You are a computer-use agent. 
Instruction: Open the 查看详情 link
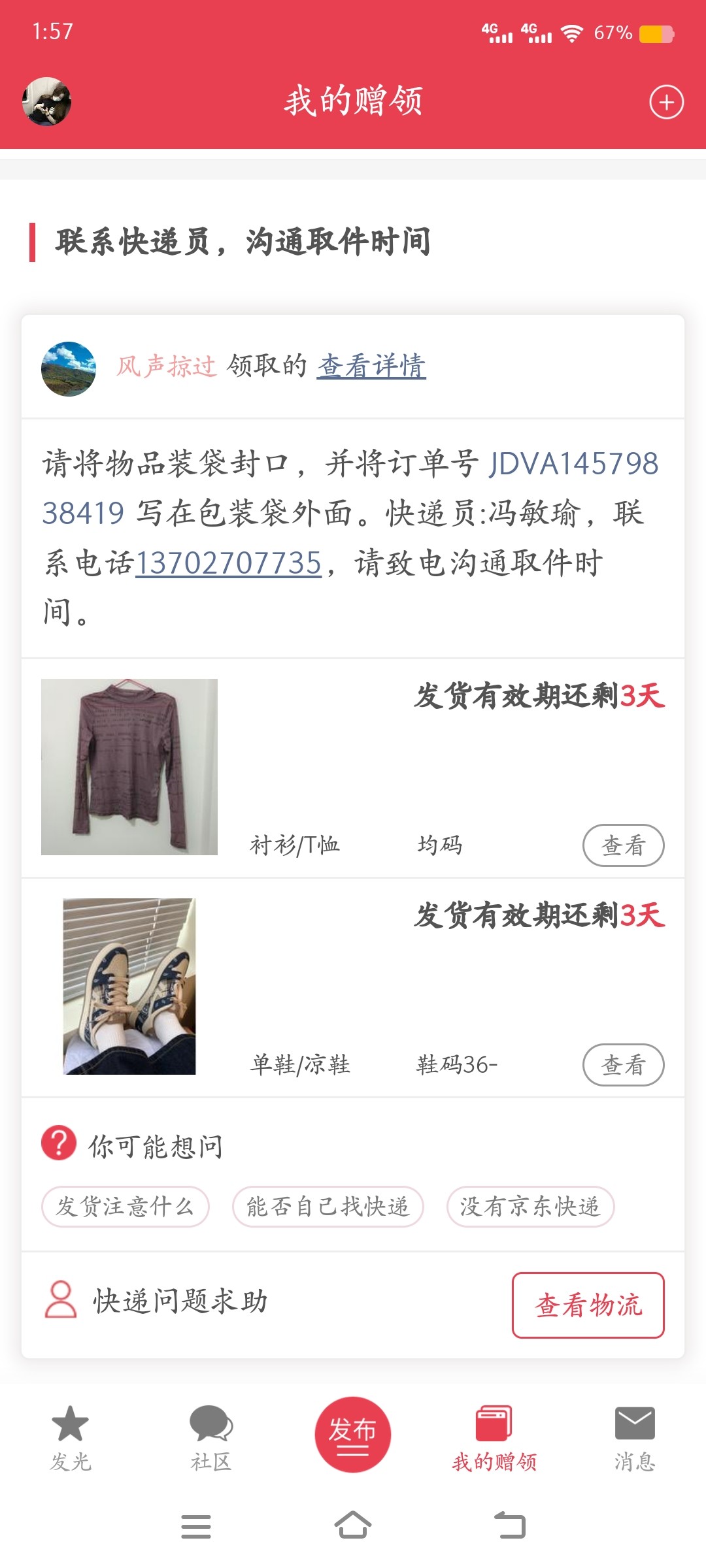[371, 366]
